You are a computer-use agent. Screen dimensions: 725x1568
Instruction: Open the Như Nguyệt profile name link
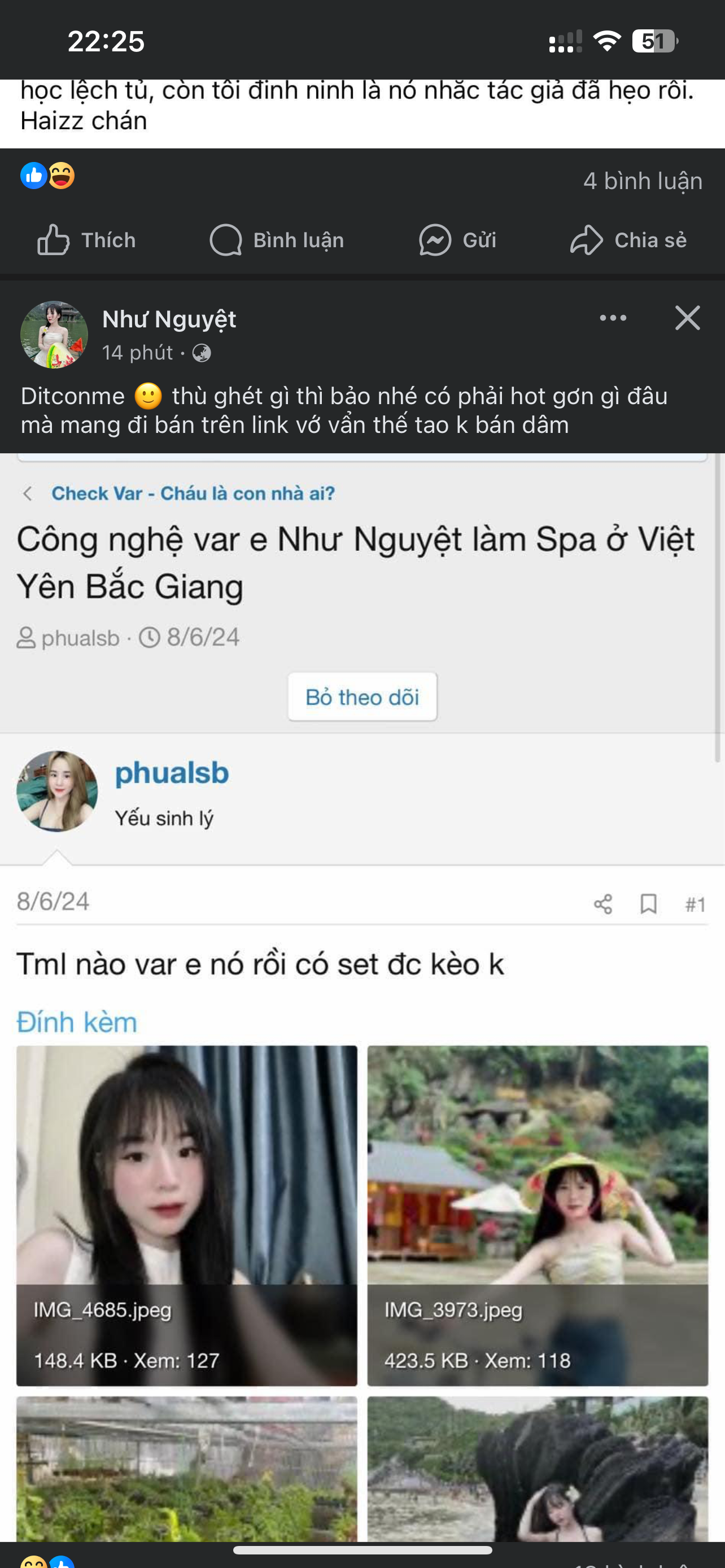[169, 319]
